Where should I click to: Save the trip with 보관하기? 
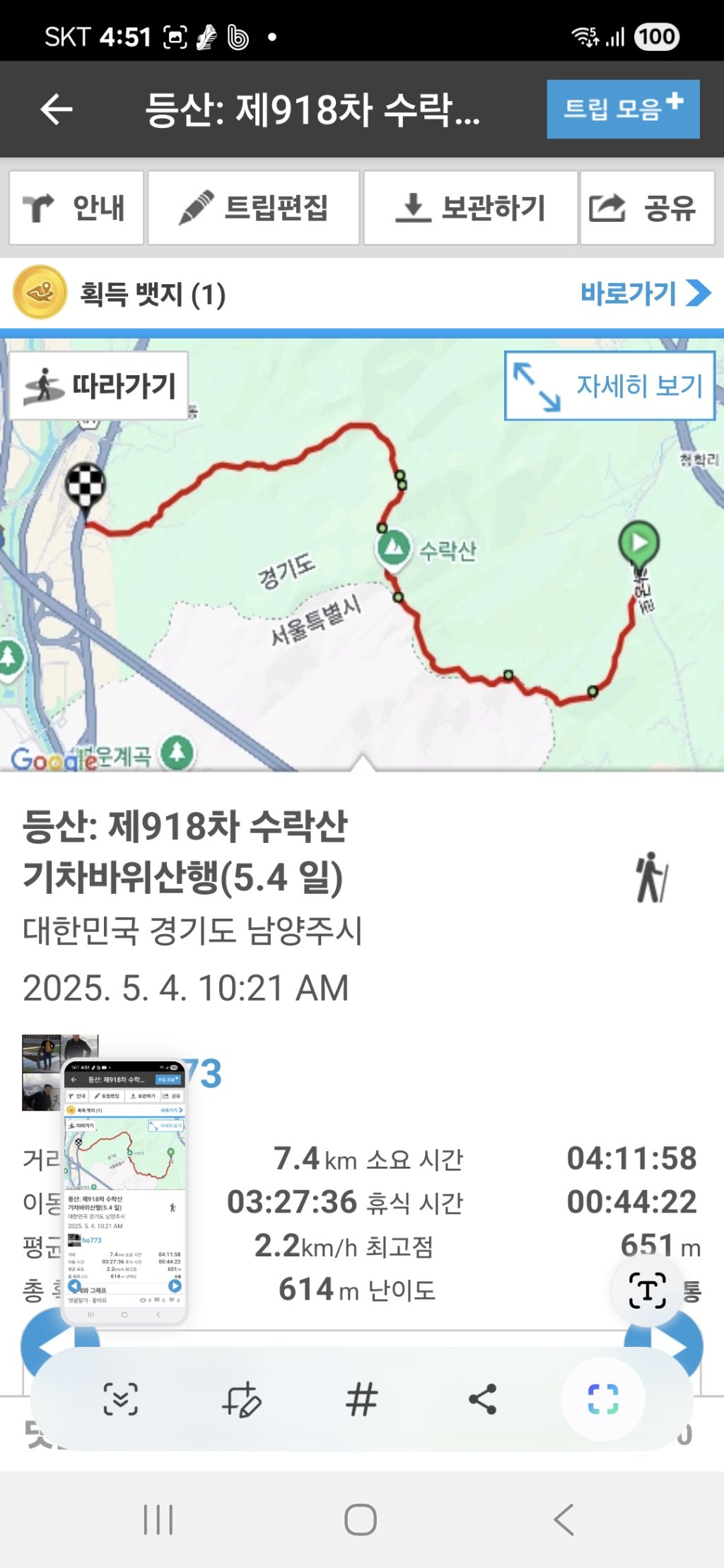pos(470,208)
